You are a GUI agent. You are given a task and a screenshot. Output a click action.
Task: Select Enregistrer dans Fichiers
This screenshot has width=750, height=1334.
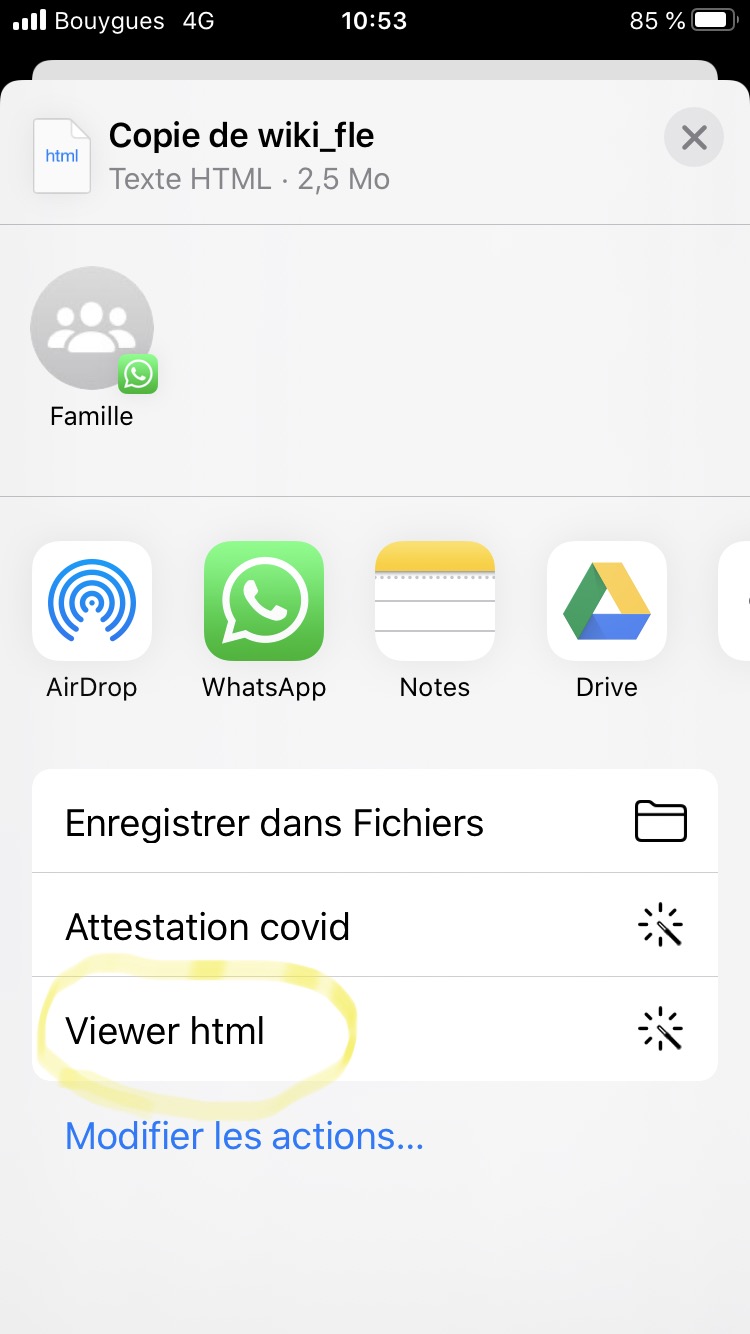point(375,821)
